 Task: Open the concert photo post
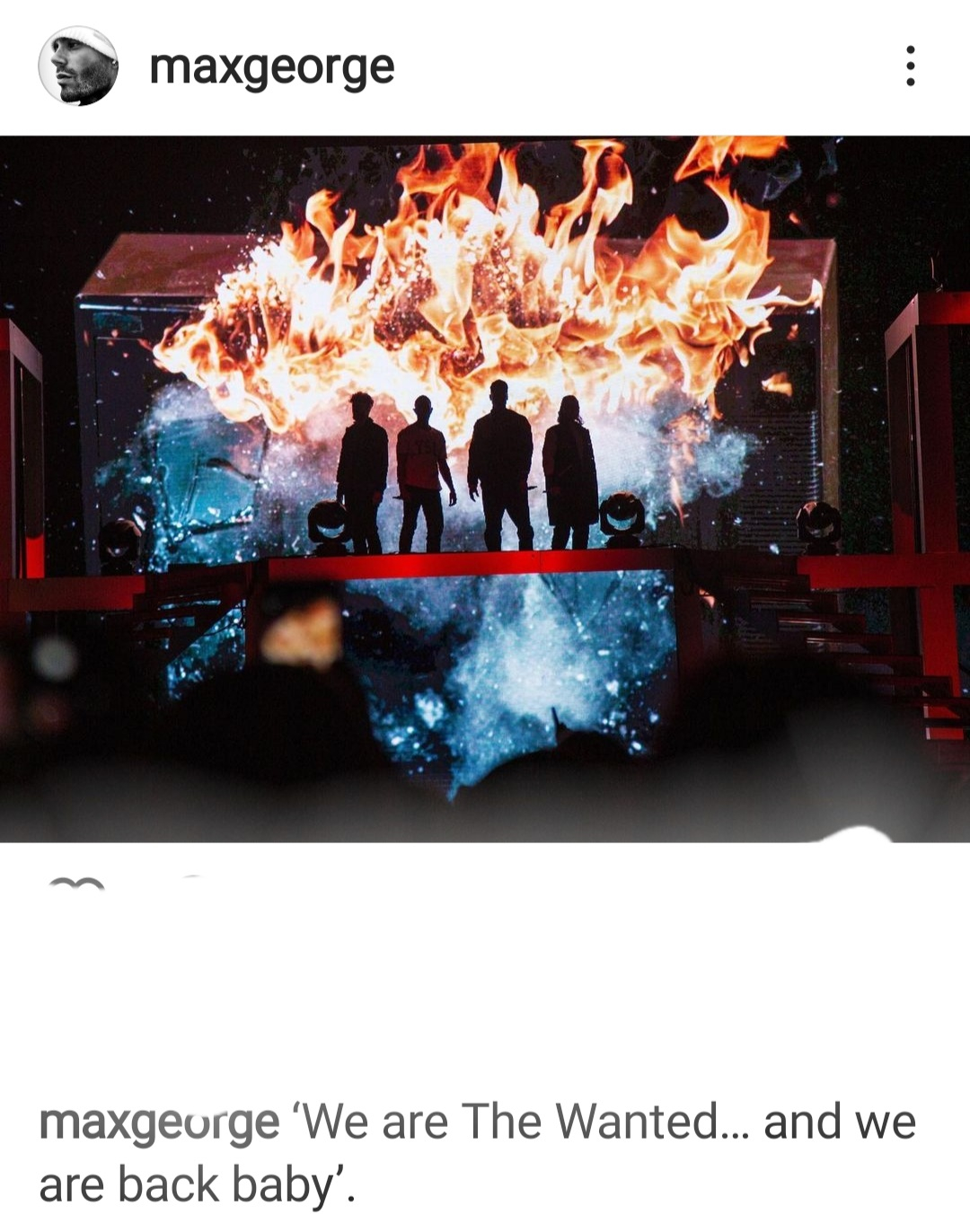point(485,489)
